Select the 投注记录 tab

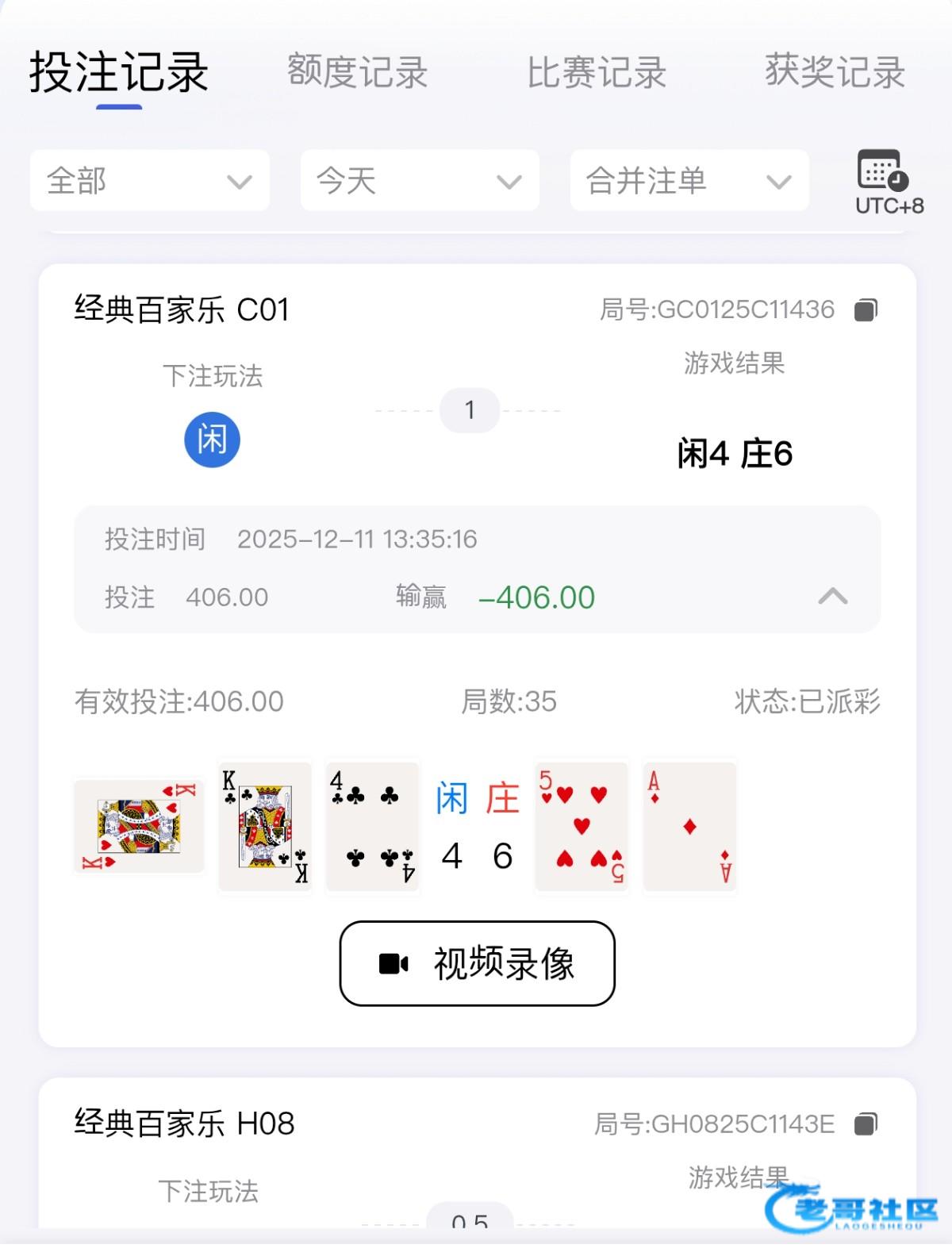(x=119, y=71)
